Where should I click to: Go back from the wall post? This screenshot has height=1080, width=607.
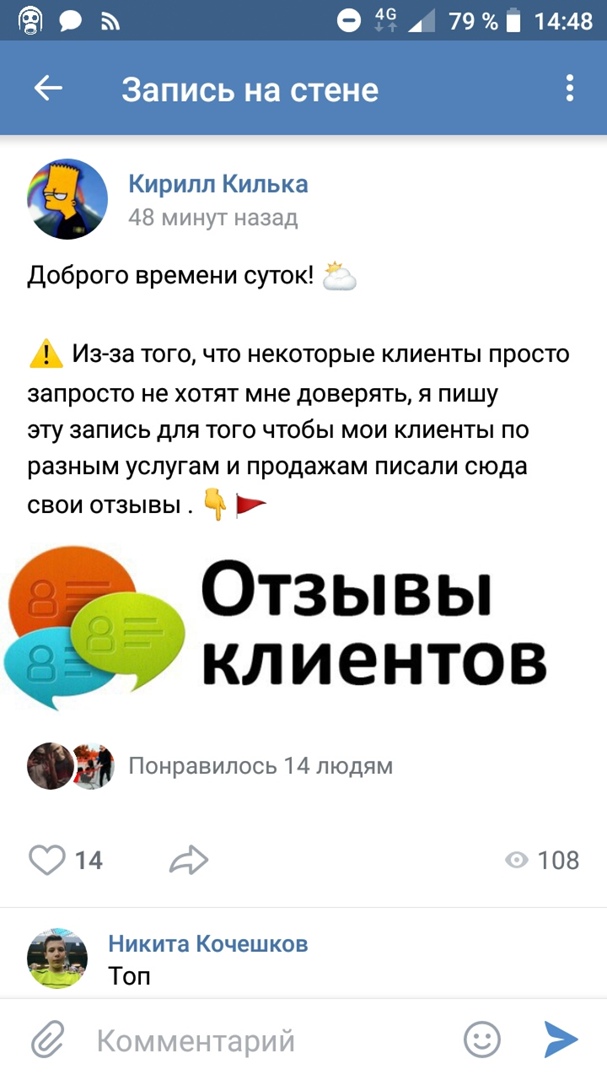pyautogui.click(x=48, y=89)
